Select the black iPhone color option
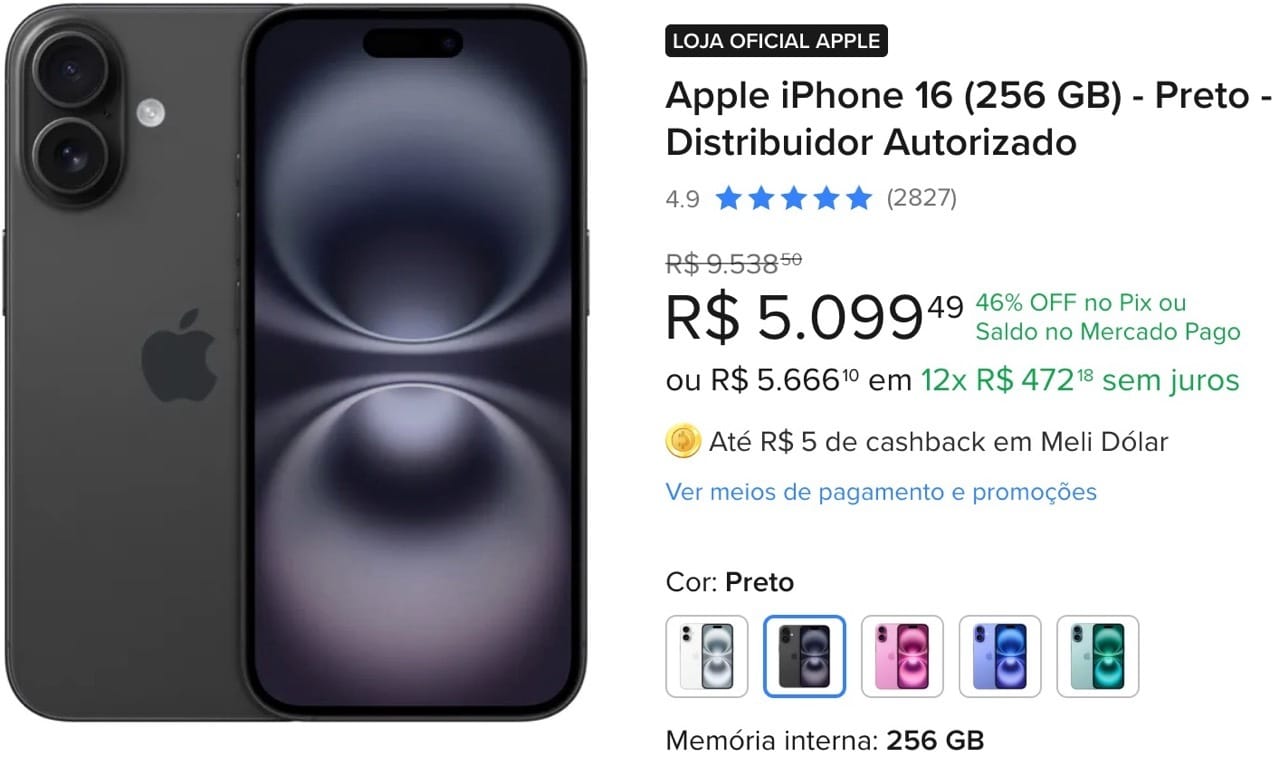Viewport: 1280px width, 757px height. point(805,656)
